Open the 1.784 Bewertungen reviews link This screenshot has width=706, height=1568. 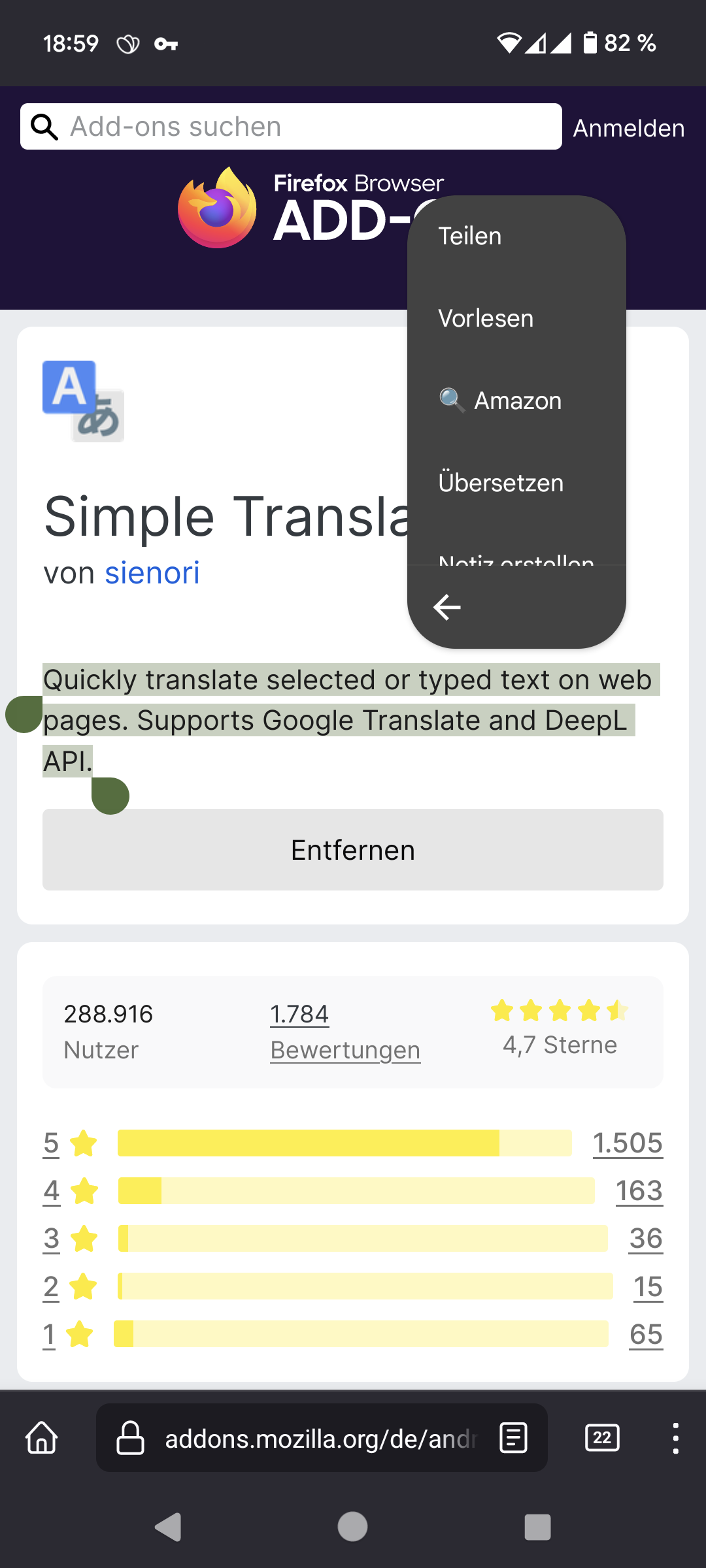pyautogui.click(x=345, y=1032)
